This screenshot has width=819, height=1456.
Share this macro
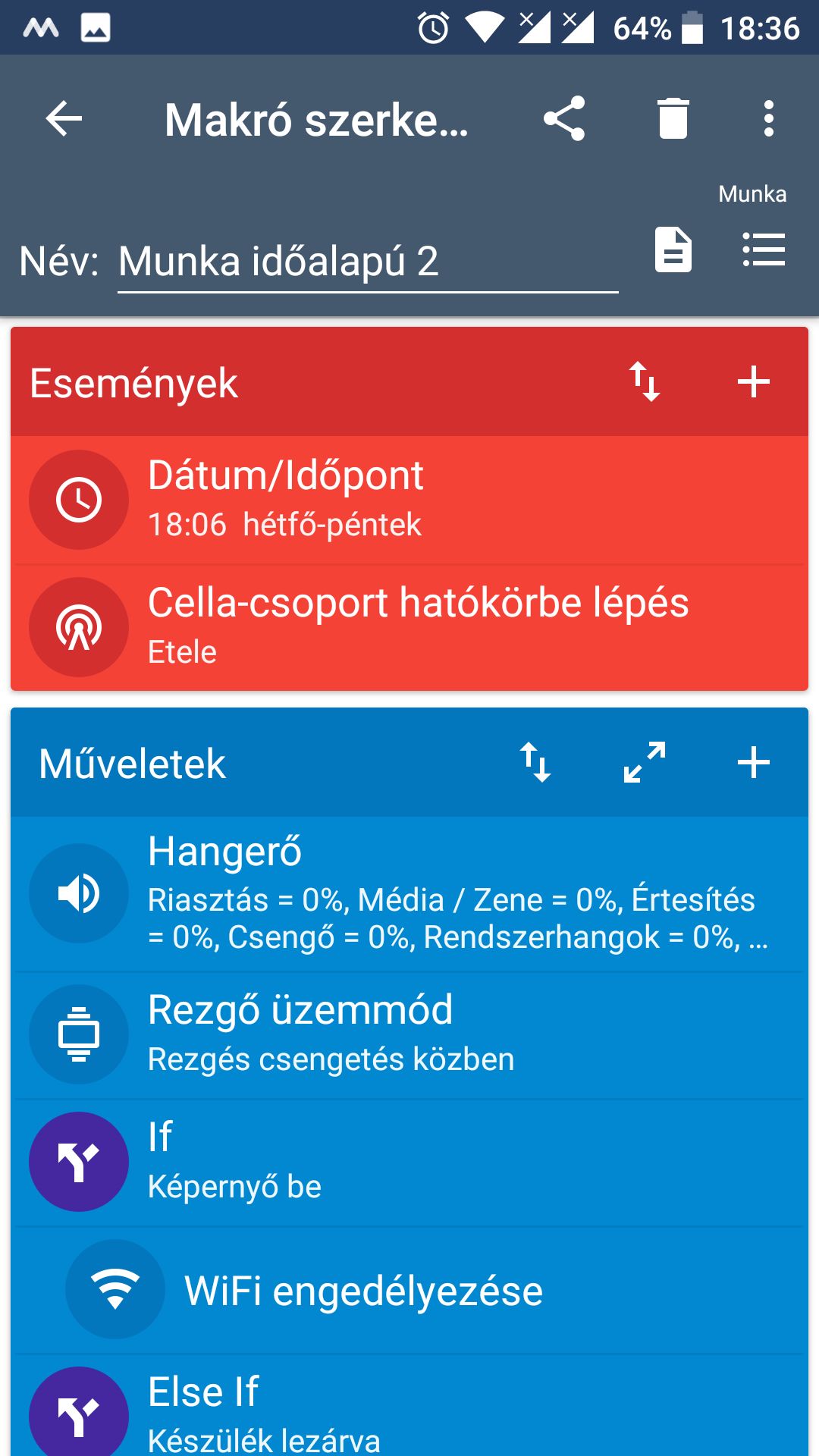click(x=564, y=119)
